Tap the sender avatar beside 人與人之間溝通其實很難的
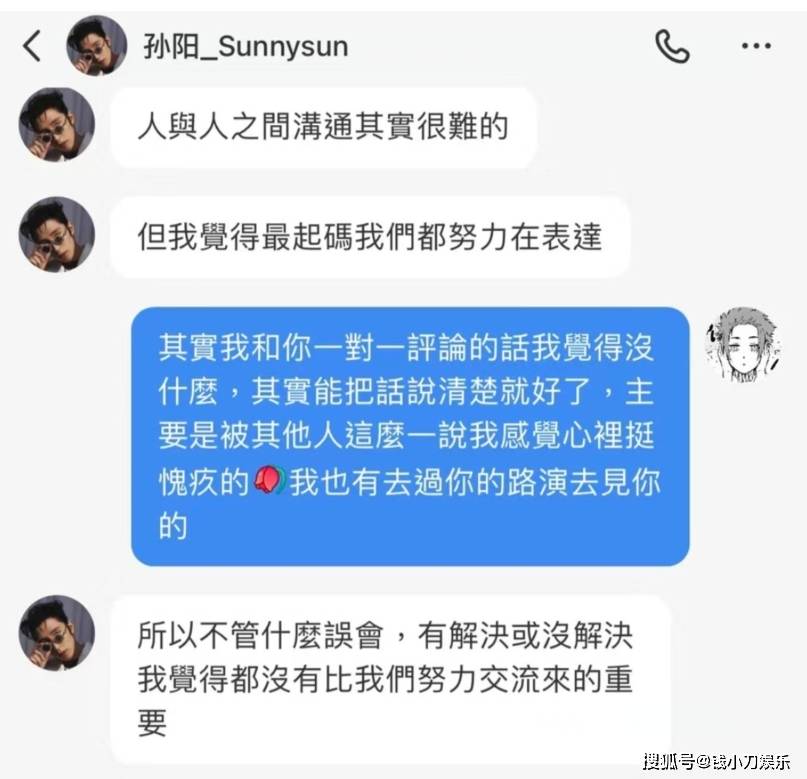Viewport: 807px width, 779px height. click(57, 126)
